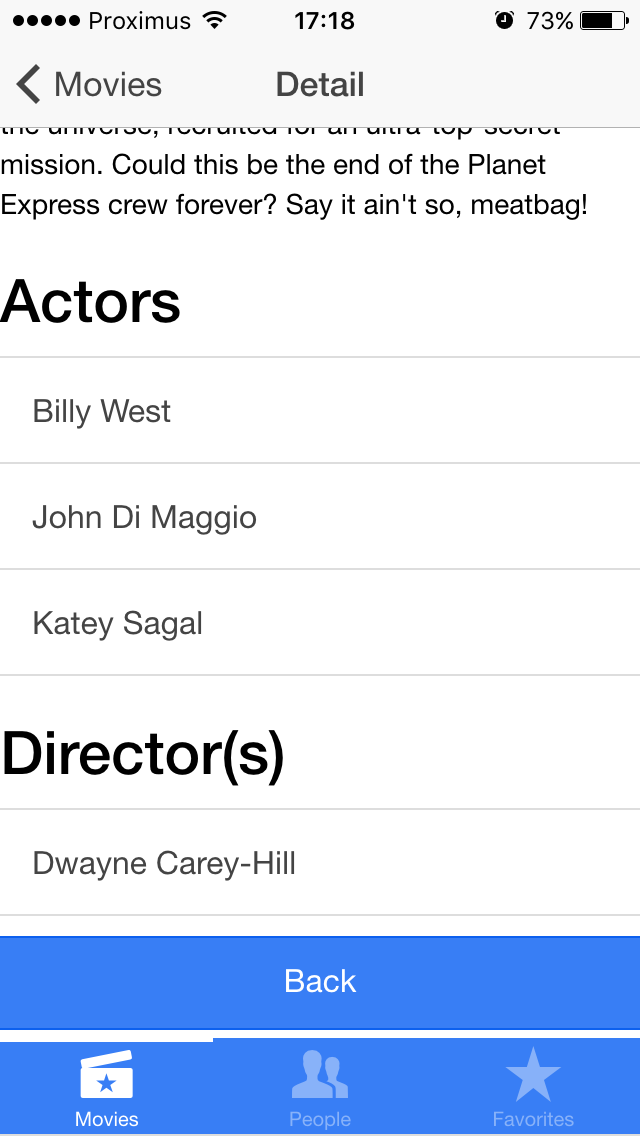Tap the blue Back button

[320, 982]
